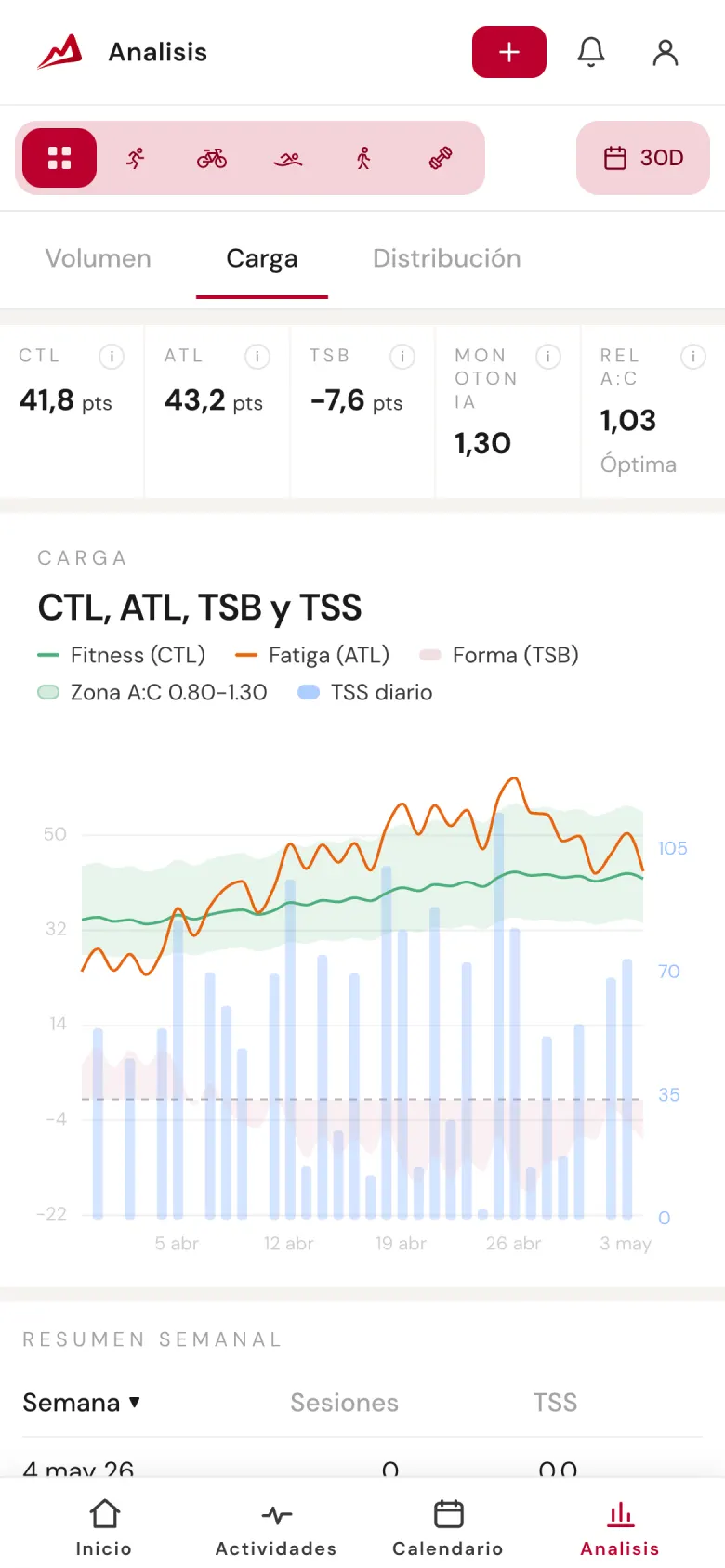Filter analysis by strength training dumbbell
This screenshot has height=1568, width=725.
(x=441, y=158)
